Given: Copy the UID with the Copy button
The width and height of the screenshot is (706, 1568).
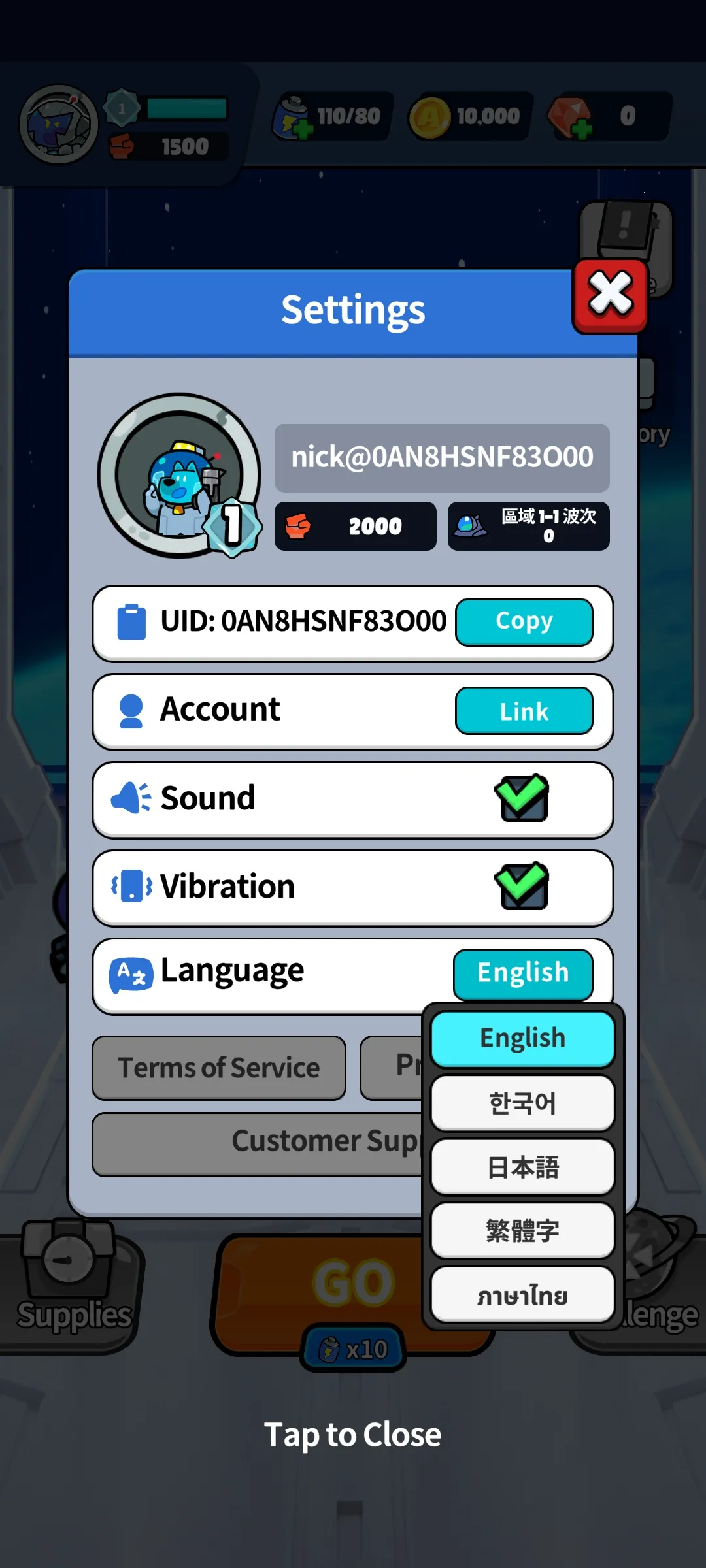Looking at the screenshot, I should [x=524, y=622].
